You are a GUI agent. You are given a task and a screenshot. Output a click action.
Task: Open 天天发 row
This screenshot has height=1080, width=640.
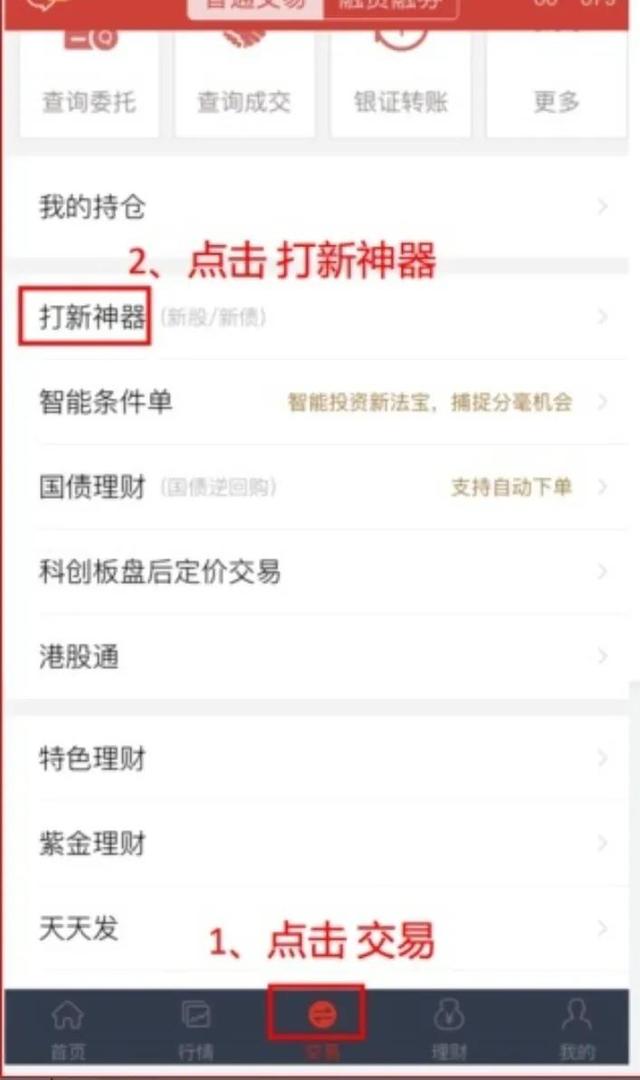320,928
